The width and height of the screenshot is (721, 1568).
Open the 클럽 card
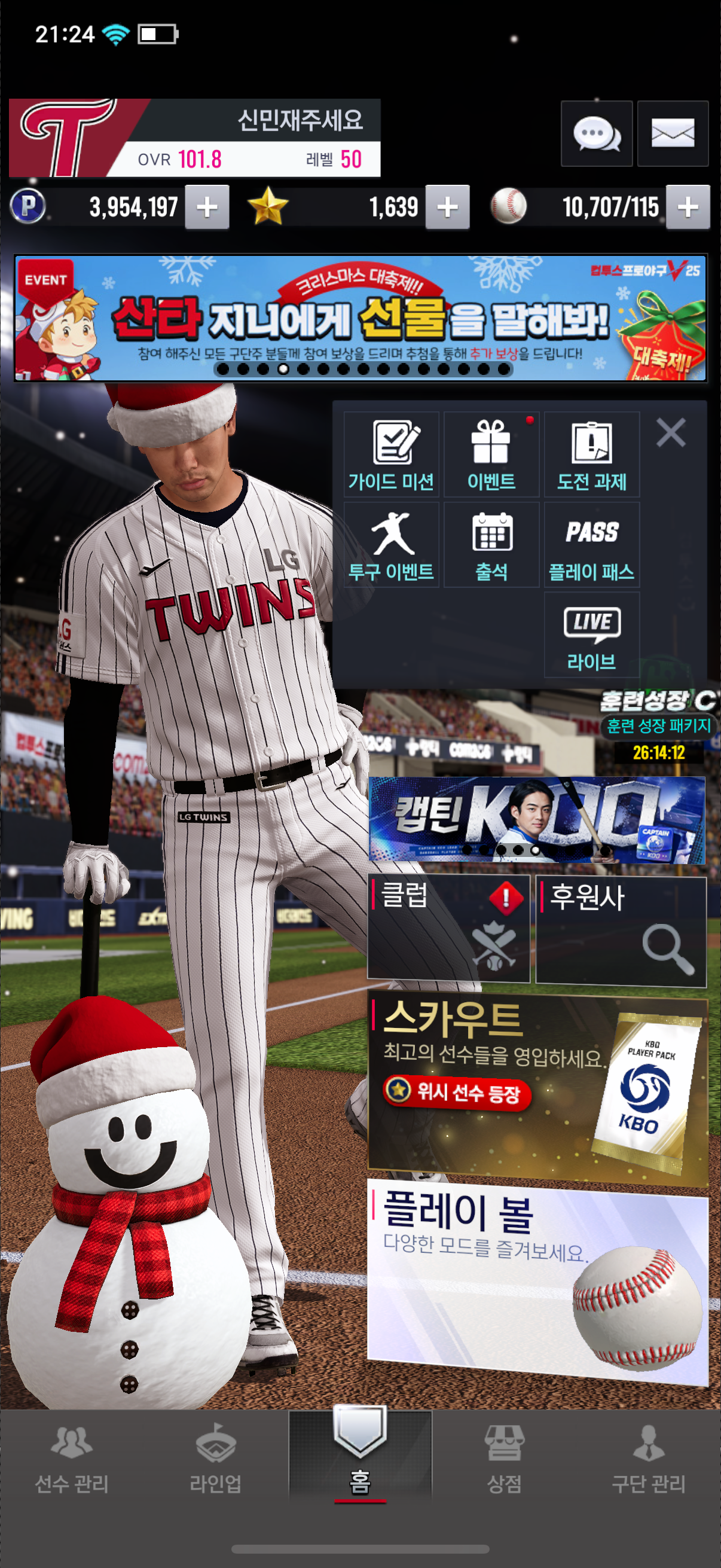[x=448, y=929]
